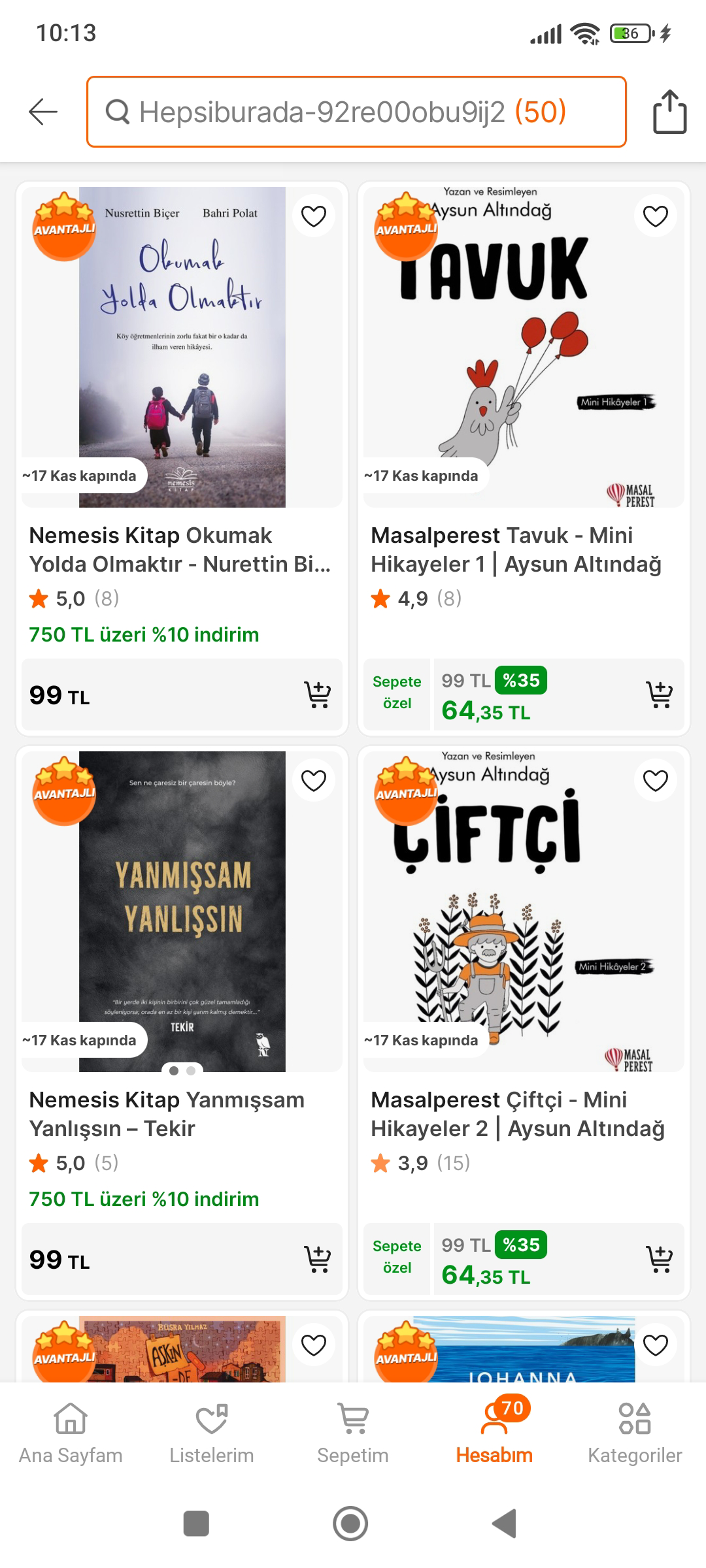This screenshot has width=706, height=1568.
Task: Add Tavuk - Mini Hikayeler 1 to cart
Action: pos(659,694)
